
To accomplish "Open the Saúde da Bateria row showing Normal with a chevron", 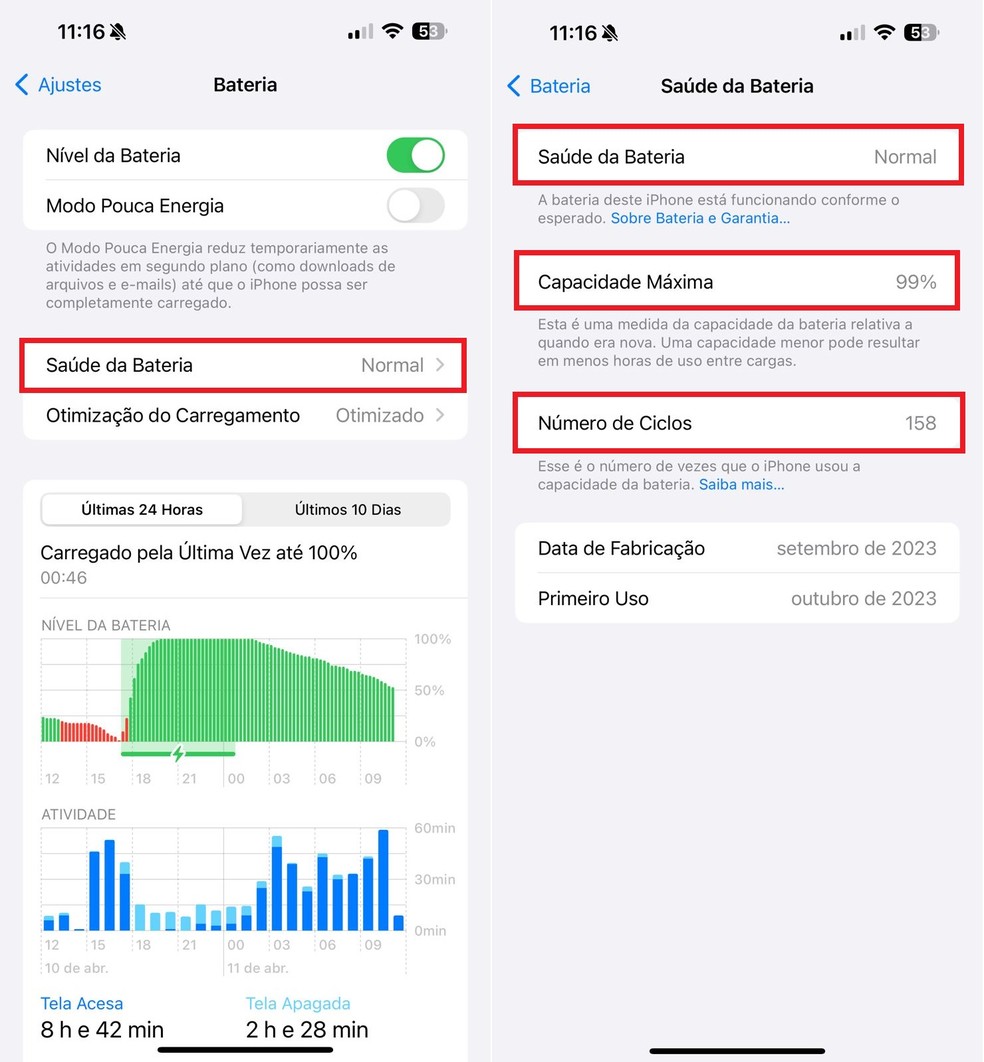I will pyautogui.click(x=245, y=365).
